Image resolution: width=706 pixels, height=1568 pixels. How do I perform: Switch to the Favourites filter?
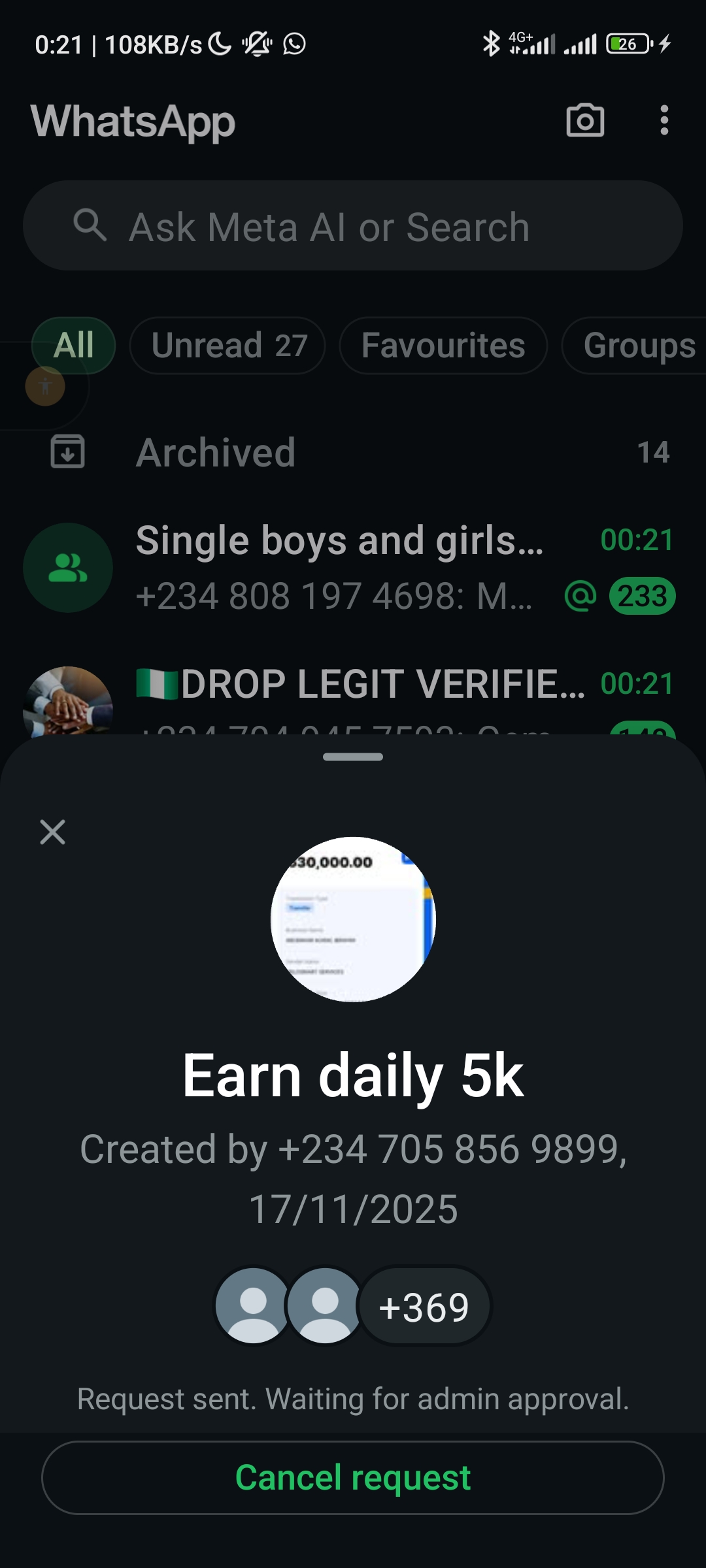(443, 346)
